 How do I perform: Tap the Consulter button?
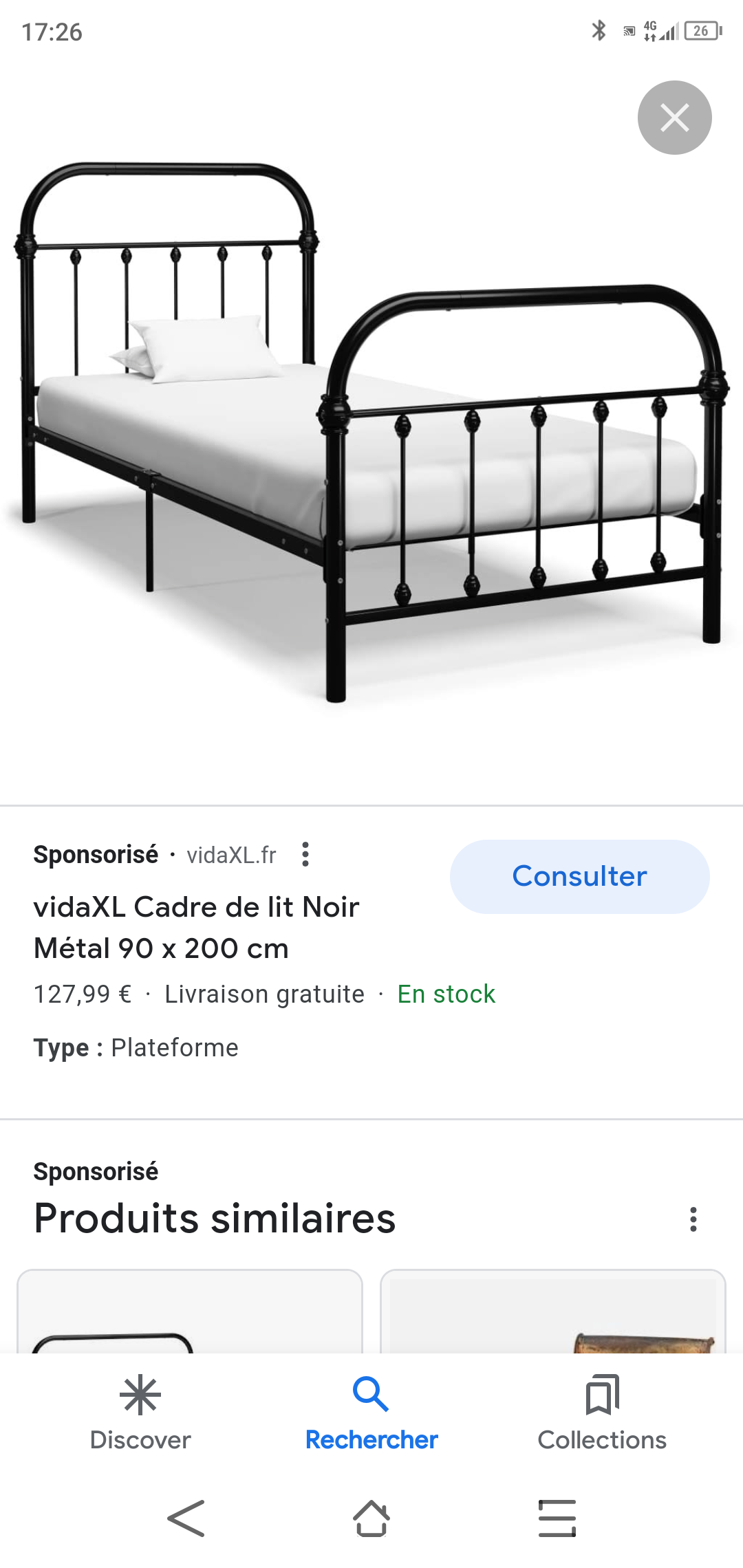[x=579, y=876]
